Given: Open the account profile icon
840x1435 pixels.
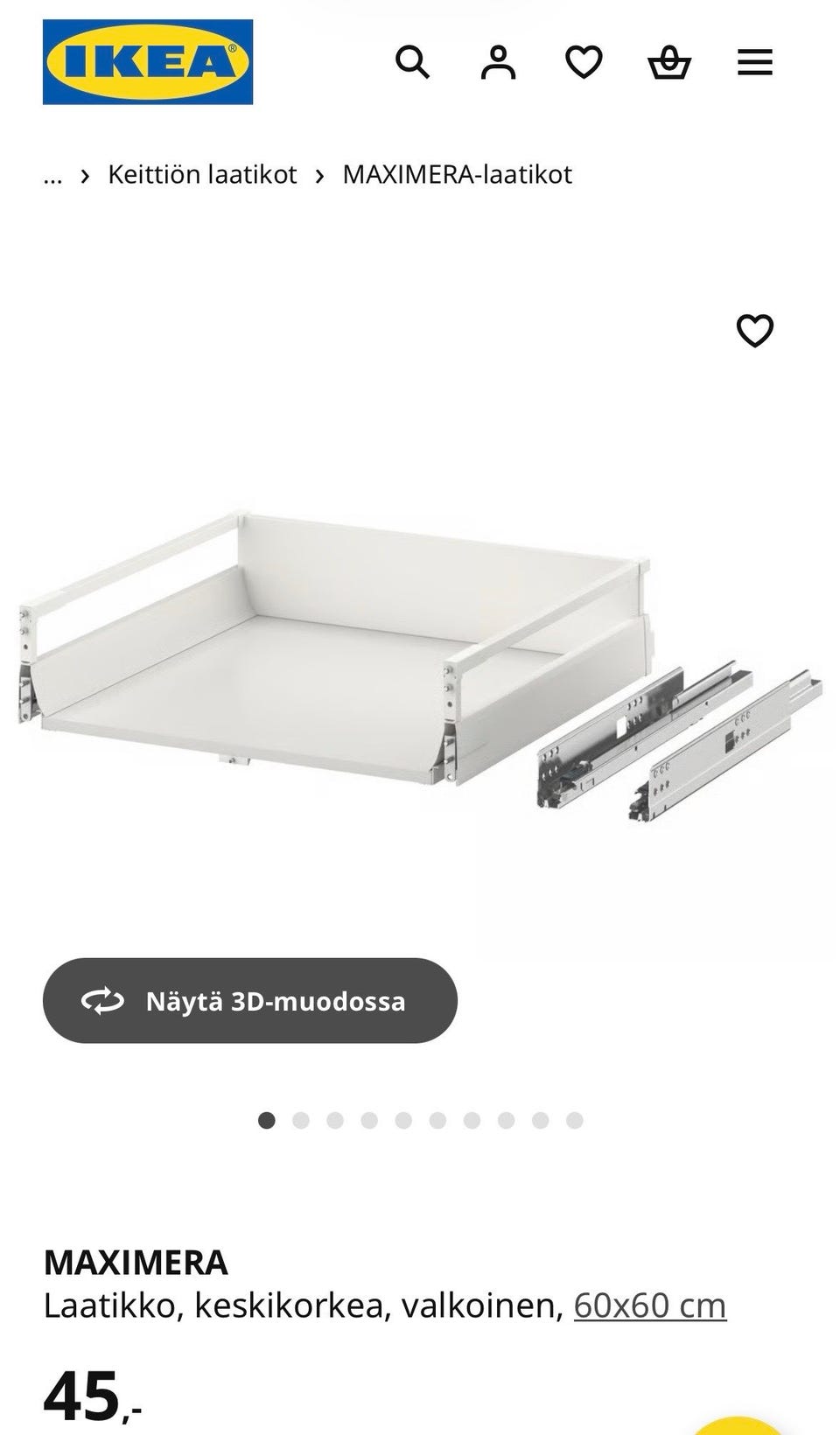Looking at the screenshot, I should point(498,62).
